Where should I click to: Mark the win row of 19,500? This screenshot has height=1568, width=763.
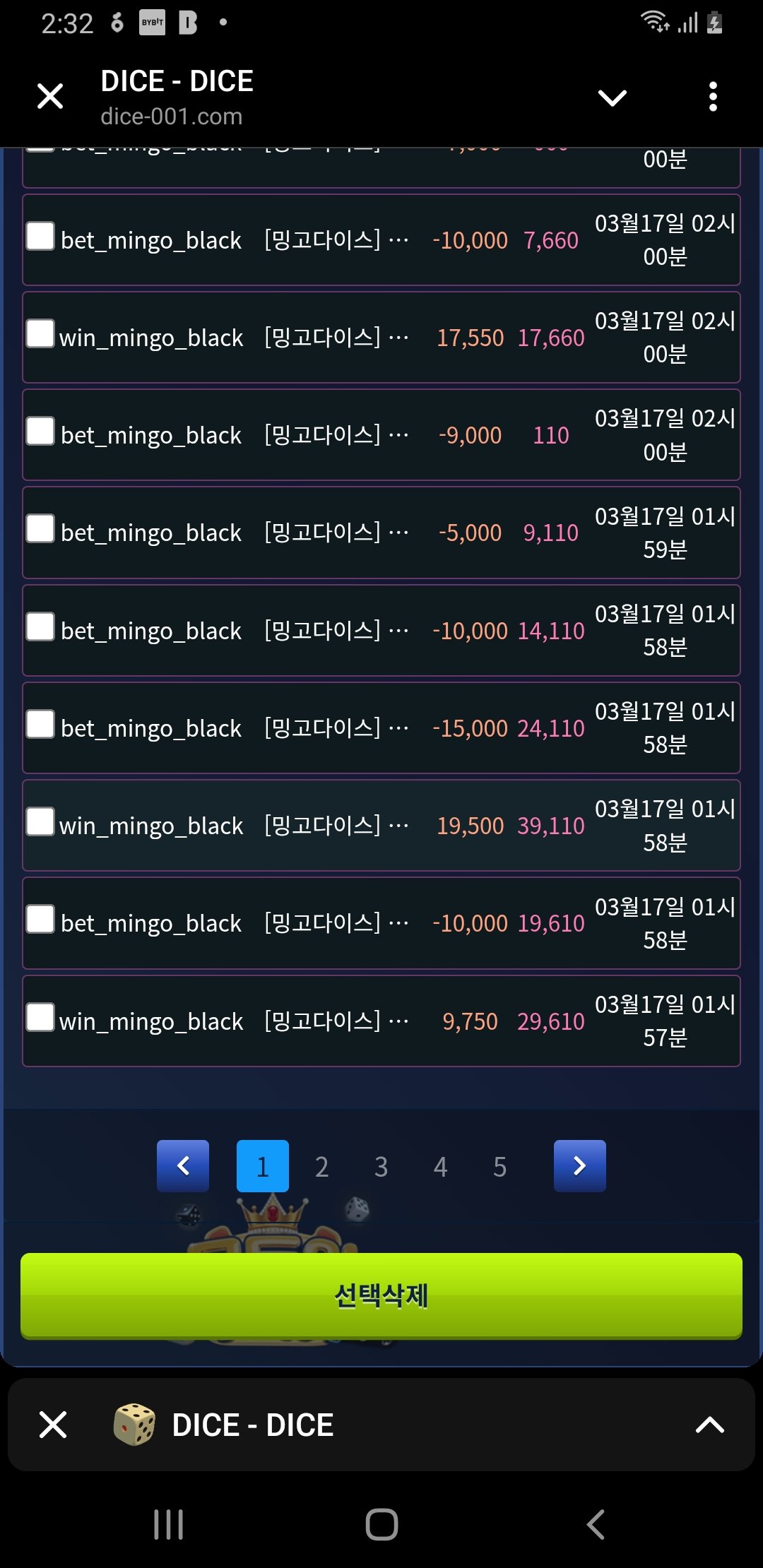(40, 822)
